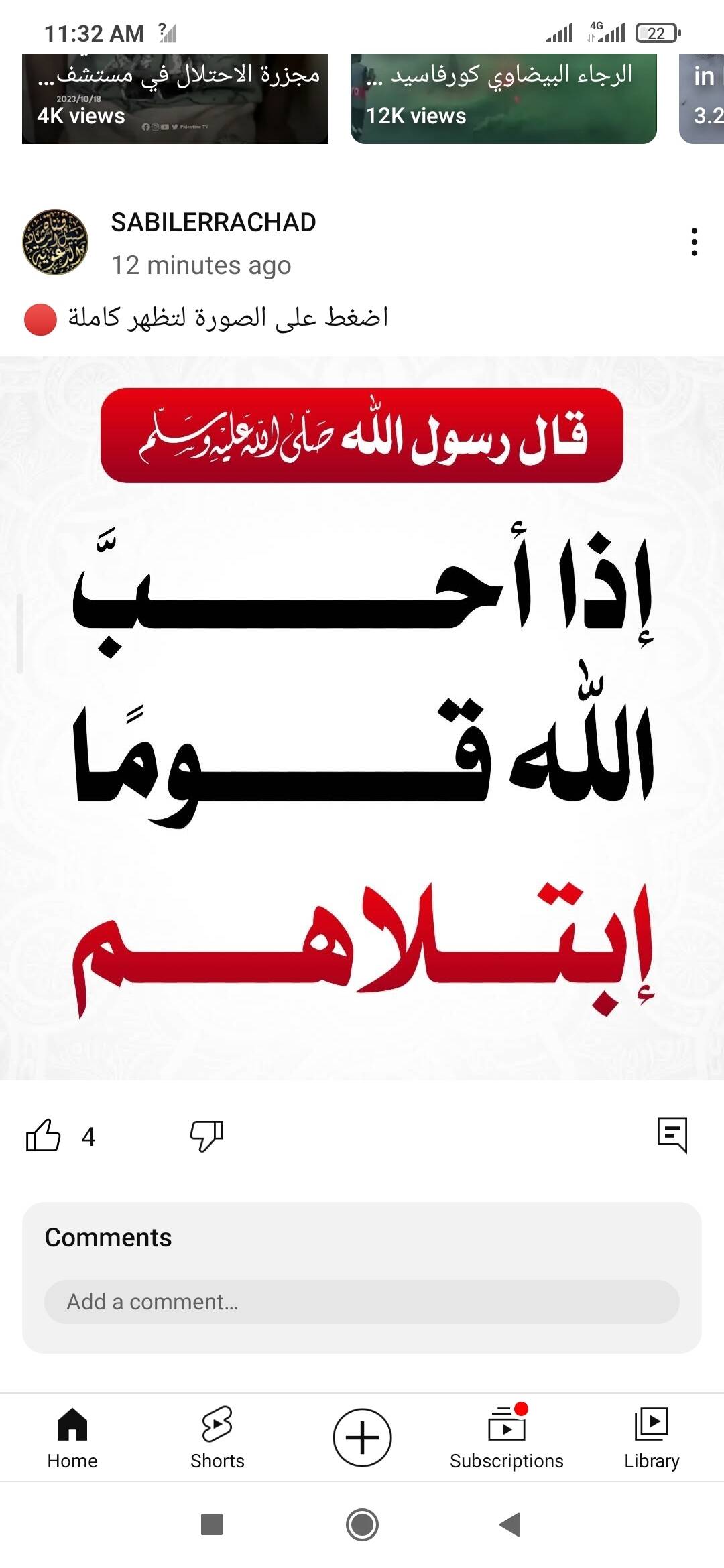Open the SABILERRACHAD channel avatar
Screen dimensions: 724x1568
pos(56,242)
